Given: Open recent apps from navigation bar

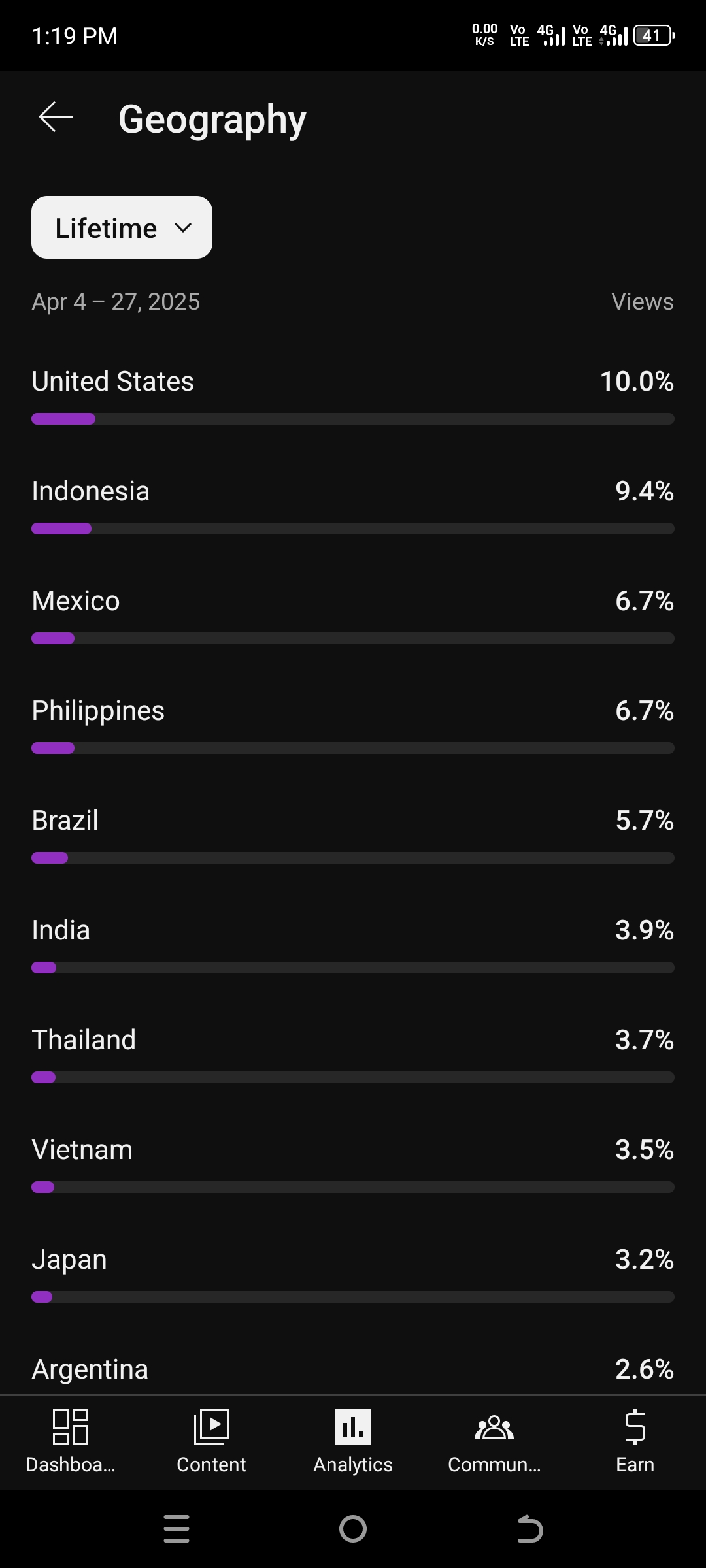Looking at the screenshot, I should pyautogui.click(x=176, y=1529).
